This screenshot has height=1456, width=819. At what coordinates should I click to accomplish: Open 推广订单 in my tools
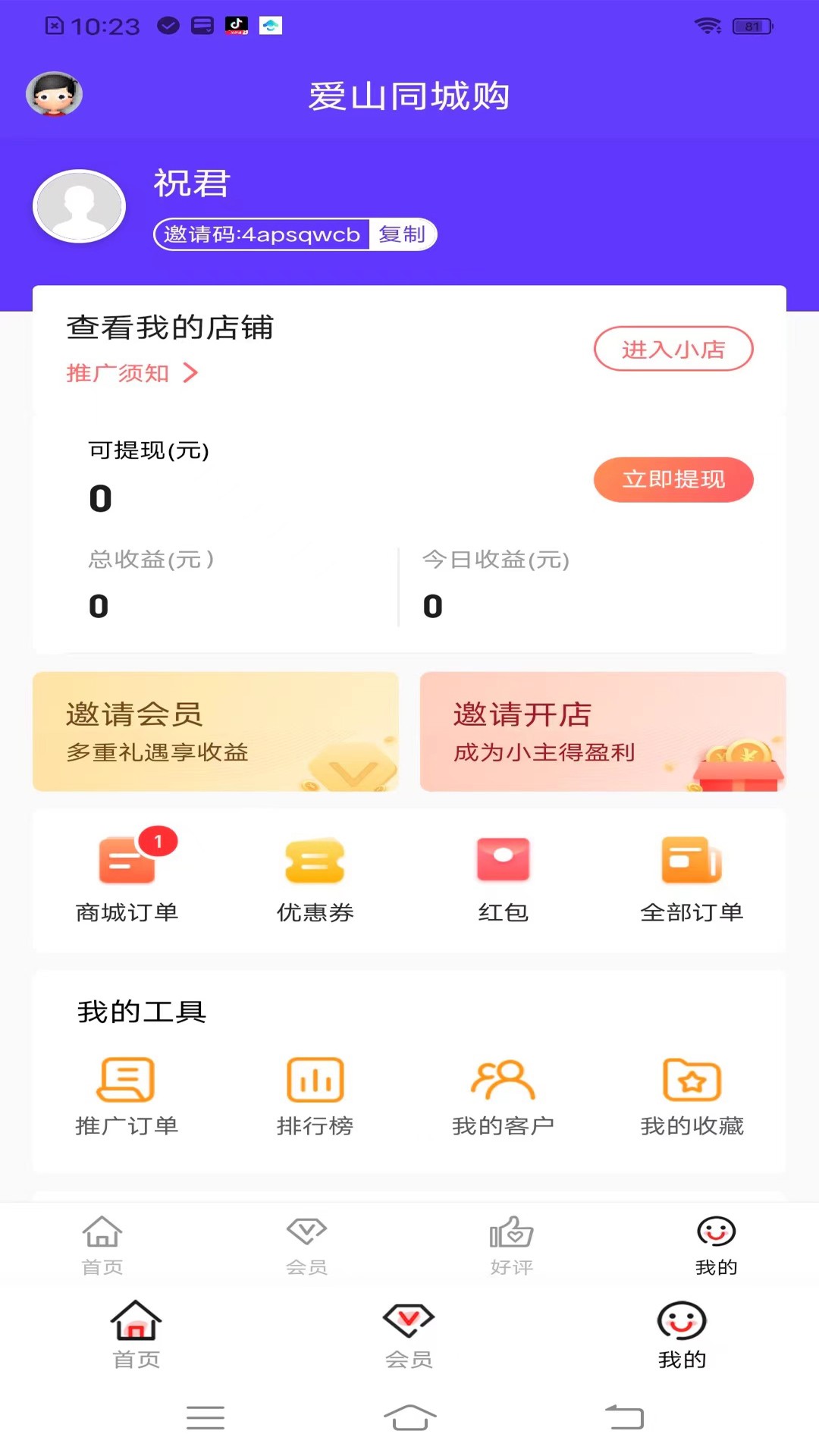(127, 1095)
